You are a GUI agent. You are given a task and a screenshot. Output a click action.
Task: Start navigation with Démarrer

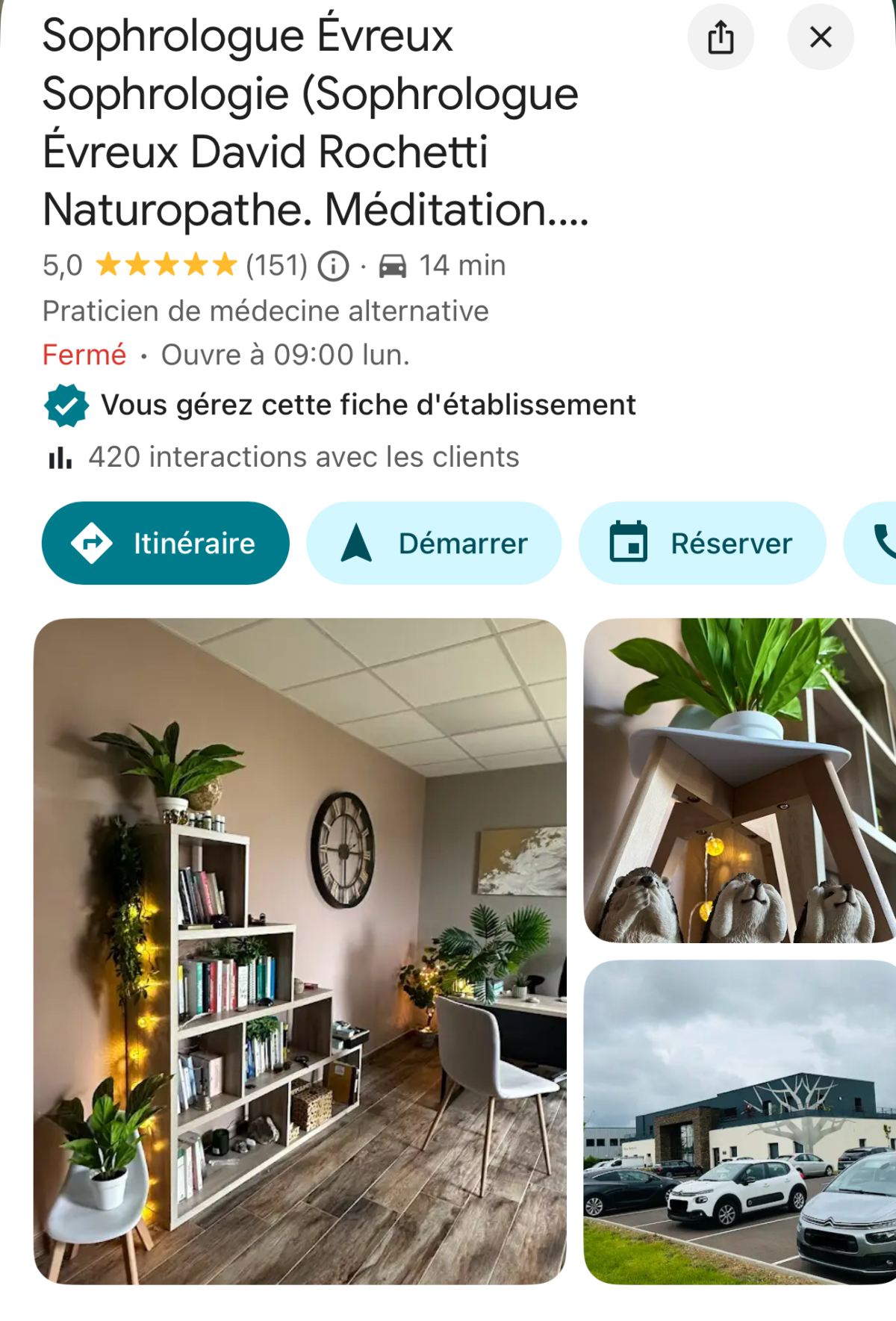coord(433,543)
